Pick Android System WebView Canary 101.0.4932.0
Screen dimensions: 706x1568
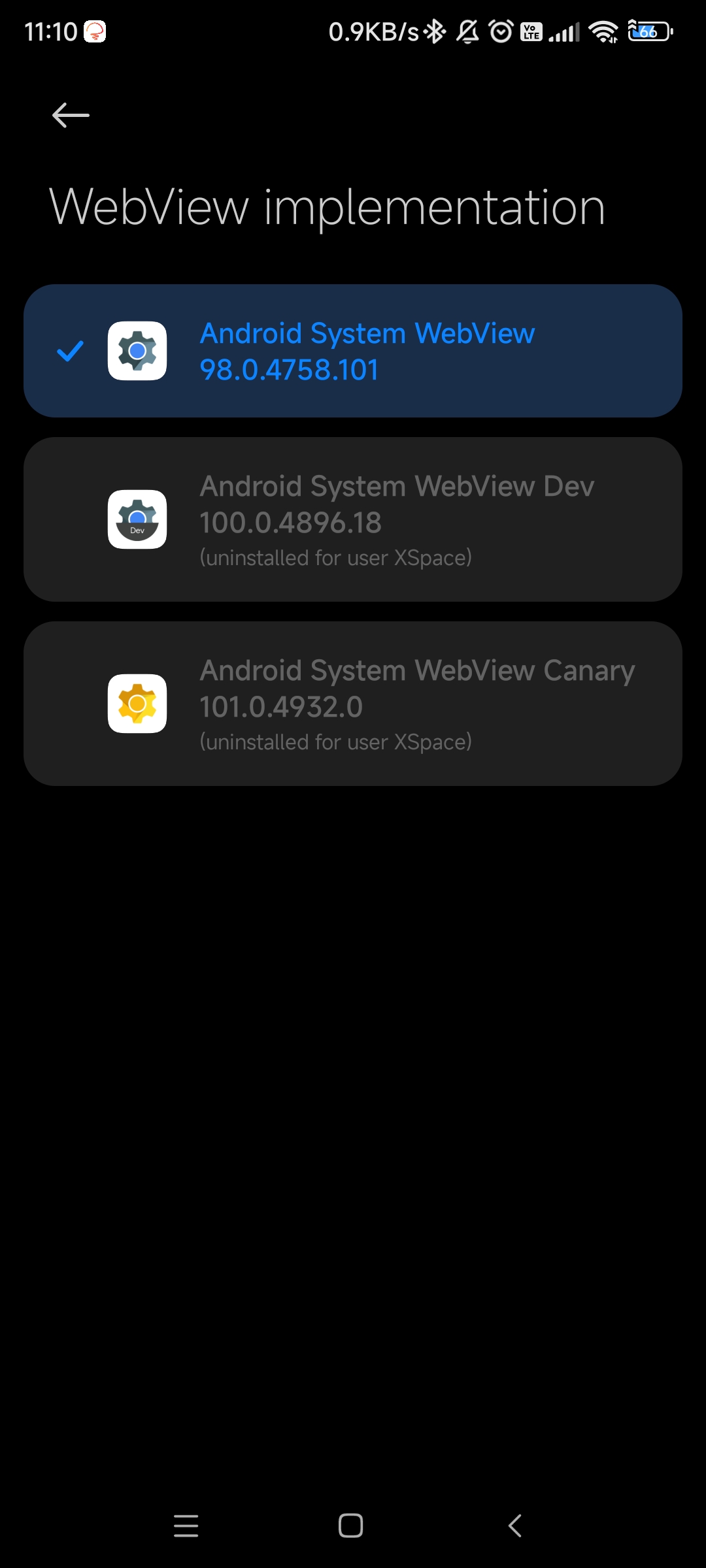click(x=353, y=704)
